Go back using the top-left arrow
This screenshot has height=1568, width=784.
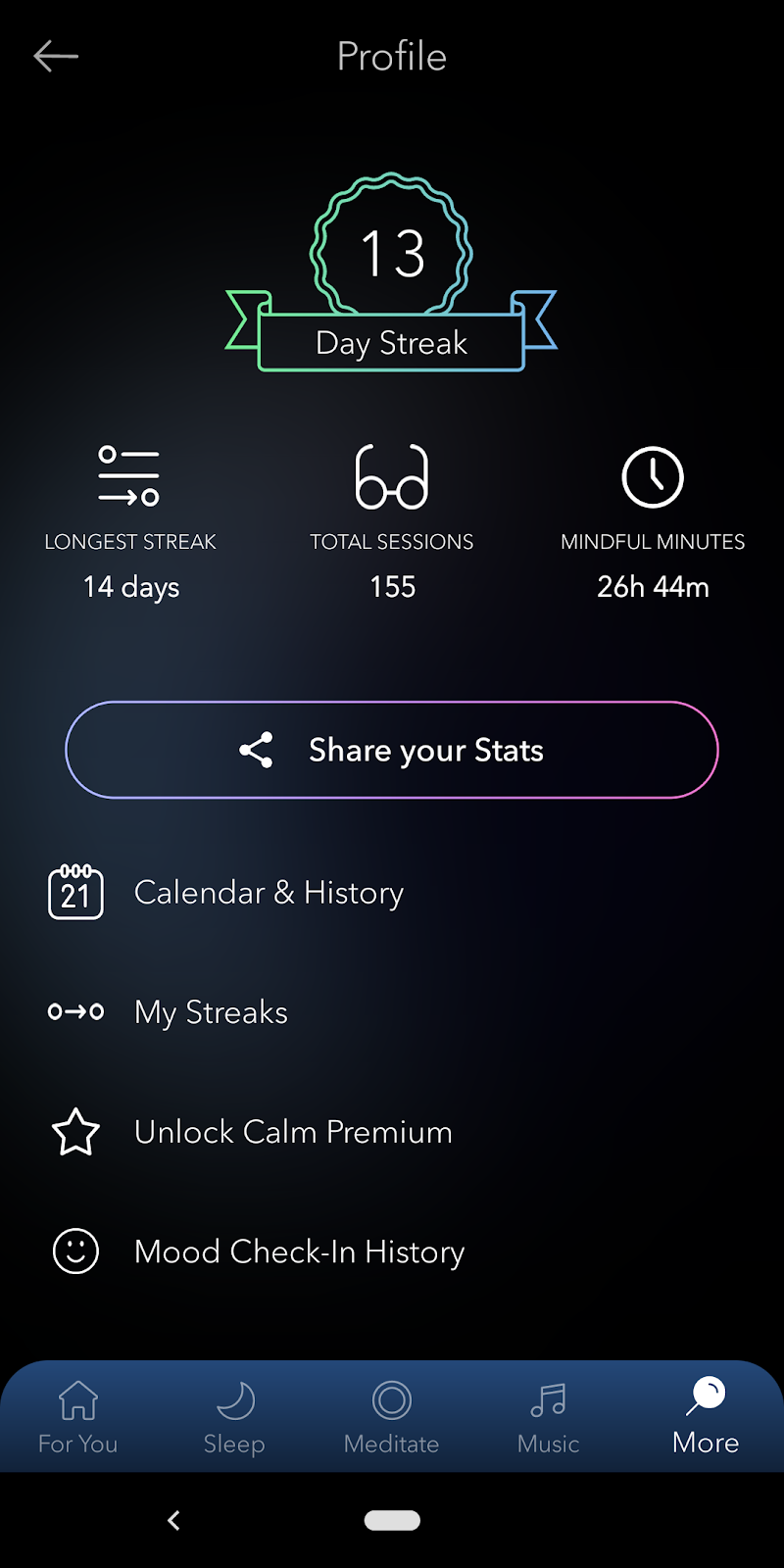pos(56,57)
